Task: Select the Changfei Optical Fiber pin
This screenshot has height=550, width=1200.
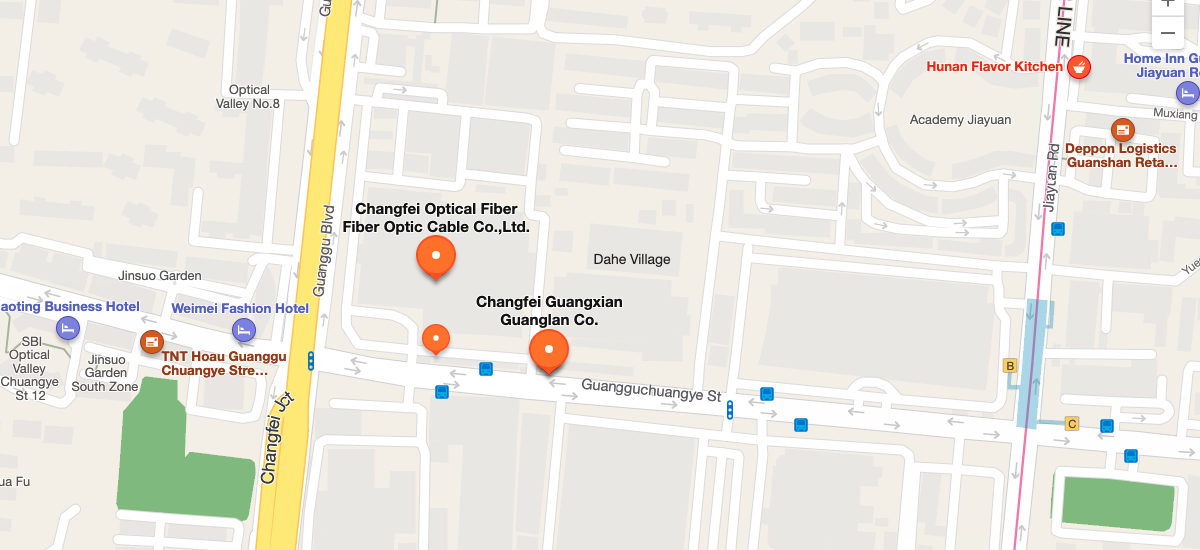Action: (x=435, y=257)
